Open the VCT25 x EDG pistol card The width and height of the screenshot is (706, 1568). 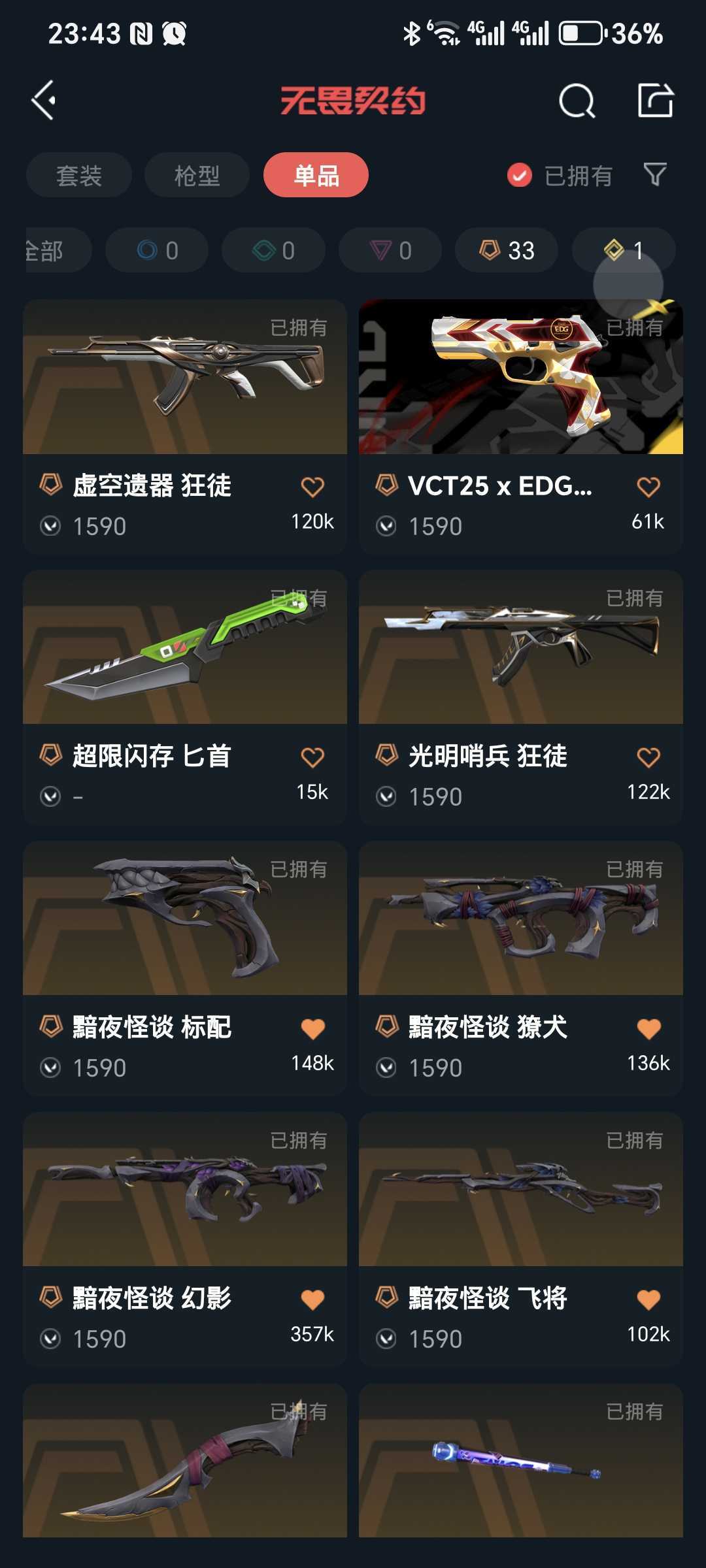(x=520, y=378)
